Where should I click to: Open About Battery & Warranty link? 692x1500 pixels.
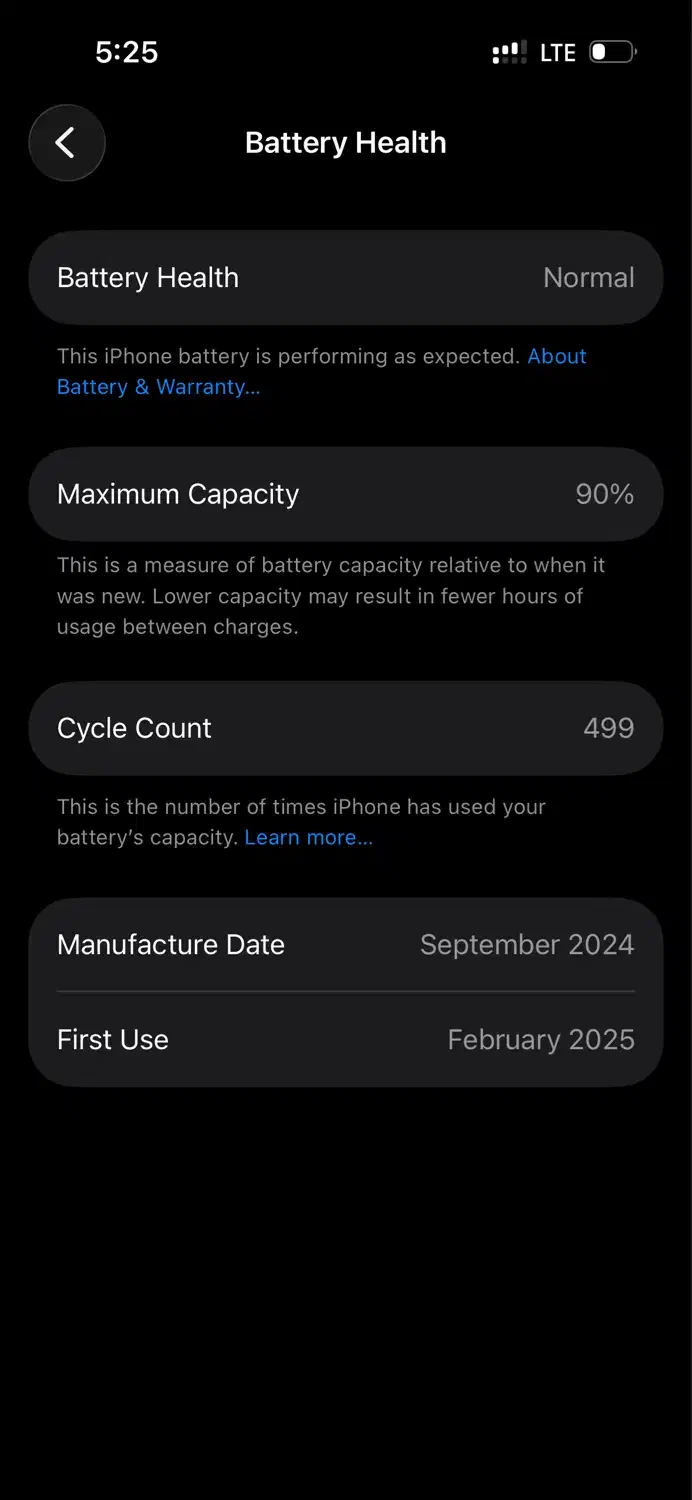(158, 387)
